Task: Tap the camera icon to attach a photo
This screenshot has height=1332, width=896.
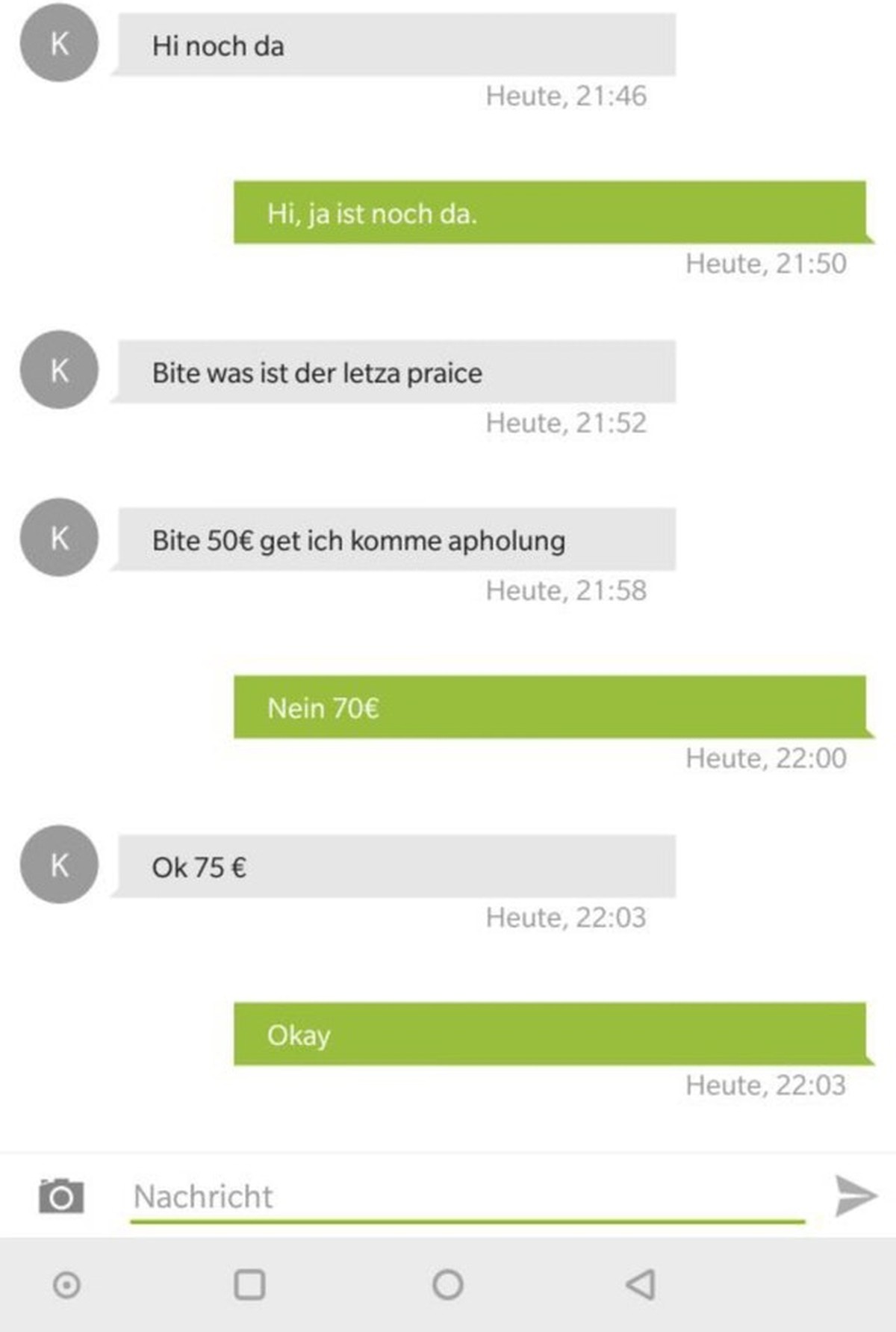Action: (x=61, y=1196)
